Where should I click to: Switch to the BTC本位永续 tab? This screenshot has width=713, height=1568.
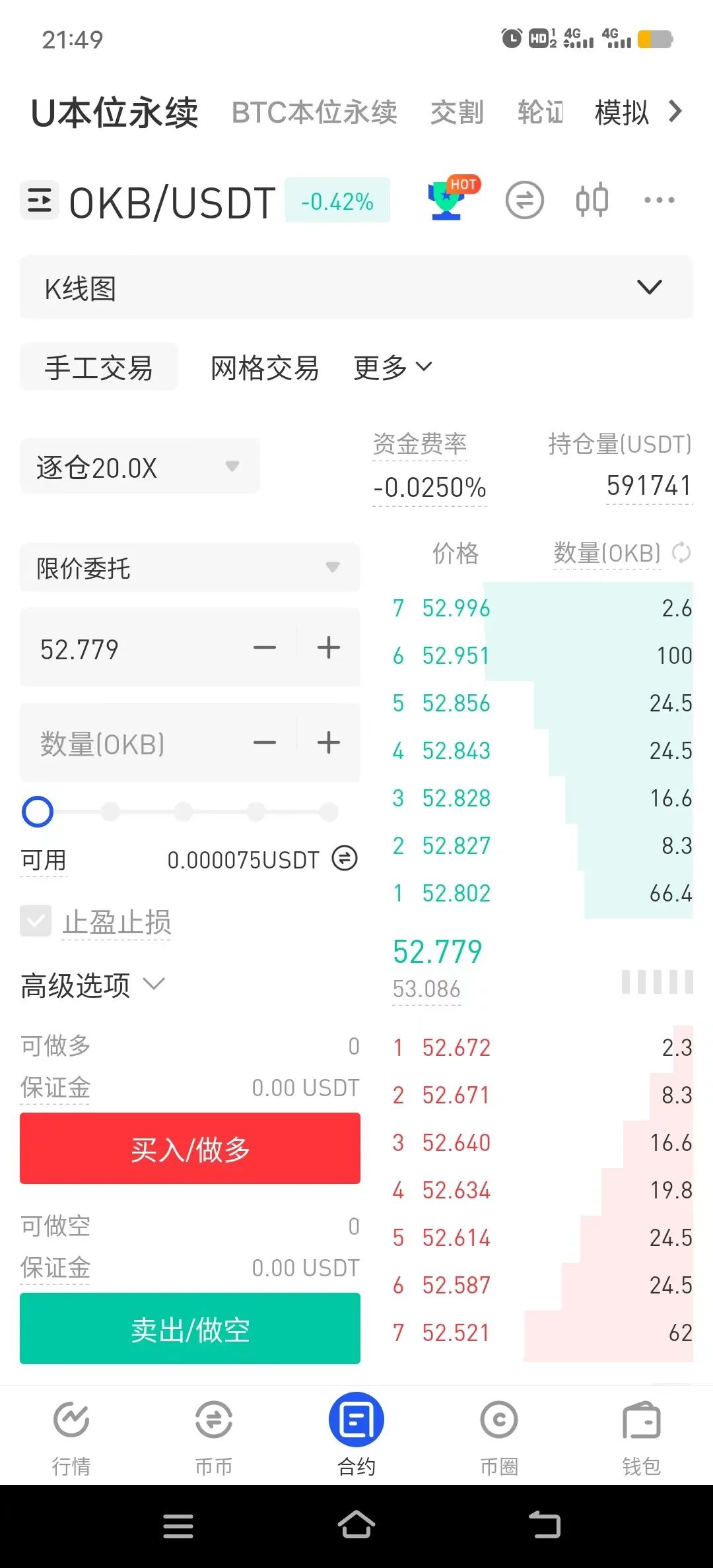click(314, 112)
